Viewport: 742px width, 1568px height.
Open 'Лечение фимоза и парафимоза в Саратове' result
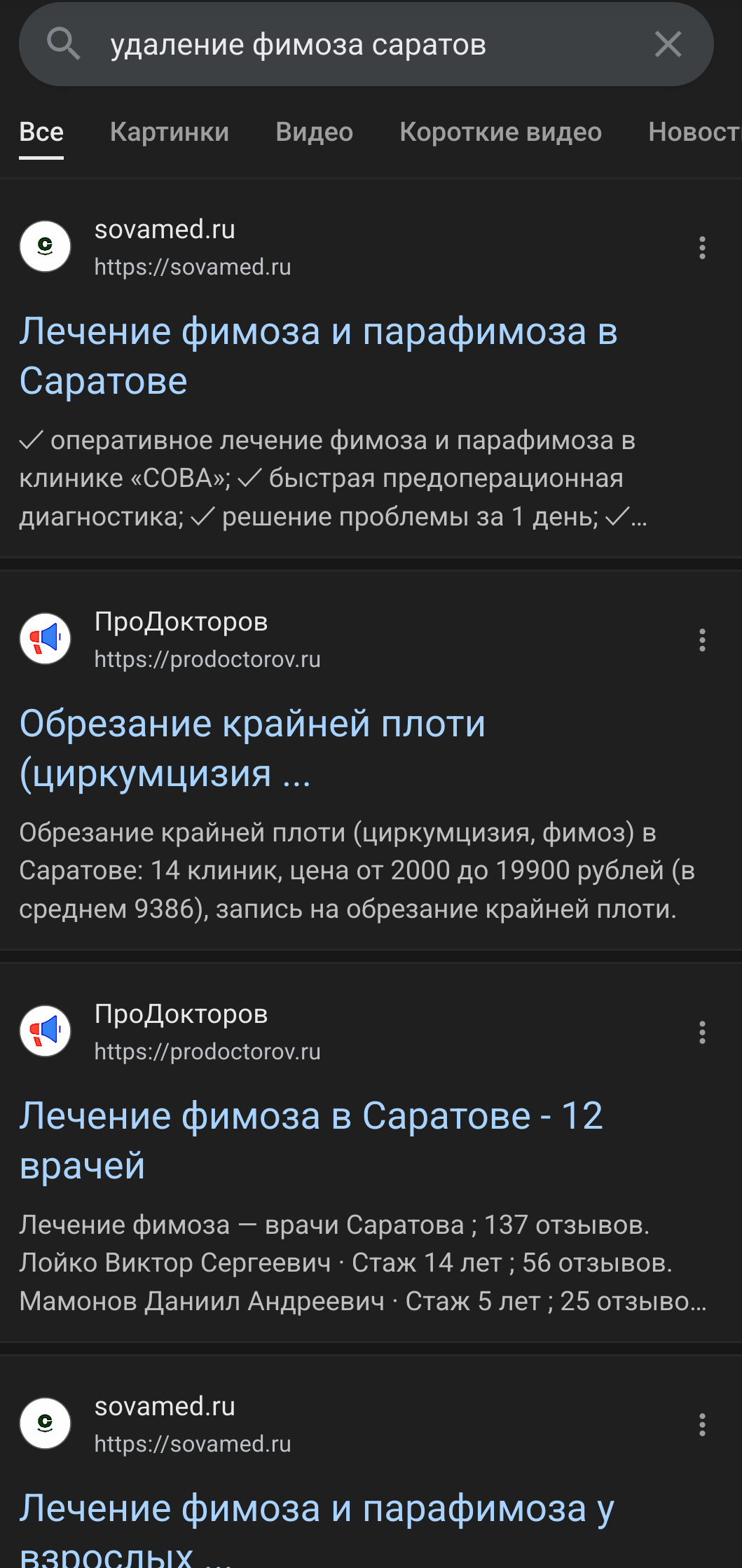point(319,356)
